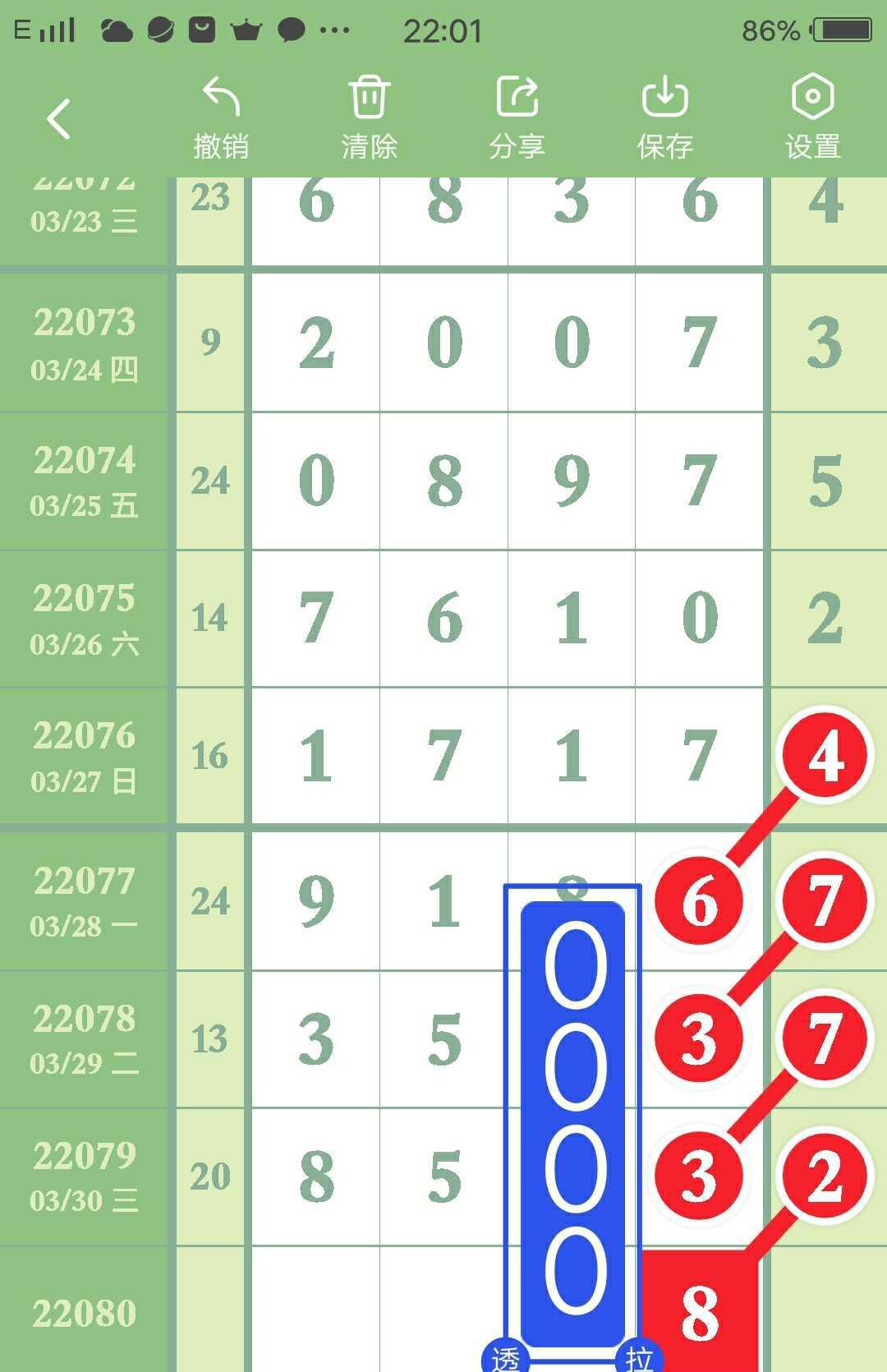Undo the last mark with 撤销

tap(221, 117)
